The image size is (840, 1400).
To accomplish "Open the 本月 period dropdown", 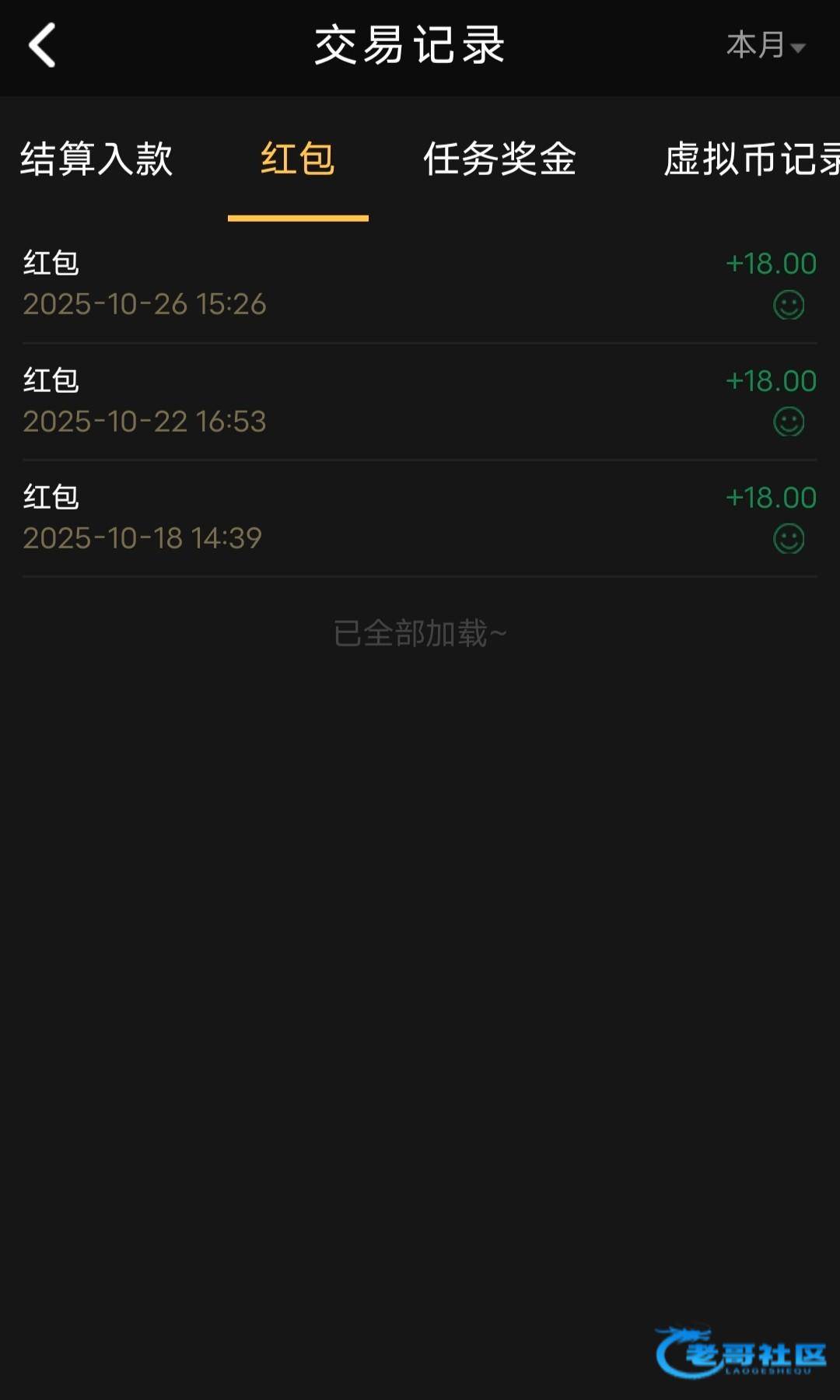I will point(765,45).
